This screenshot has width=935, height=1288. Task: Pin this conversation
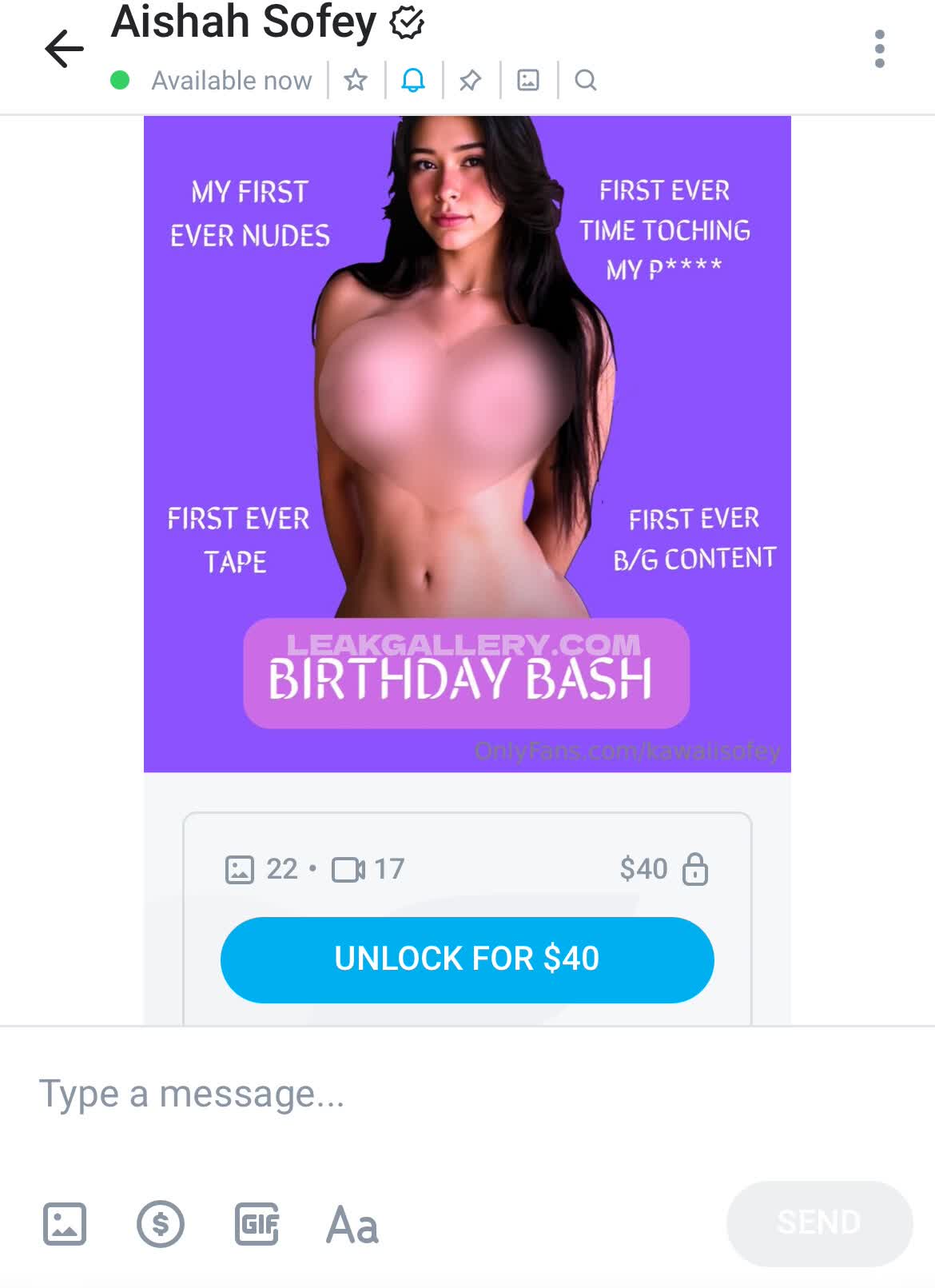(471, 80)
